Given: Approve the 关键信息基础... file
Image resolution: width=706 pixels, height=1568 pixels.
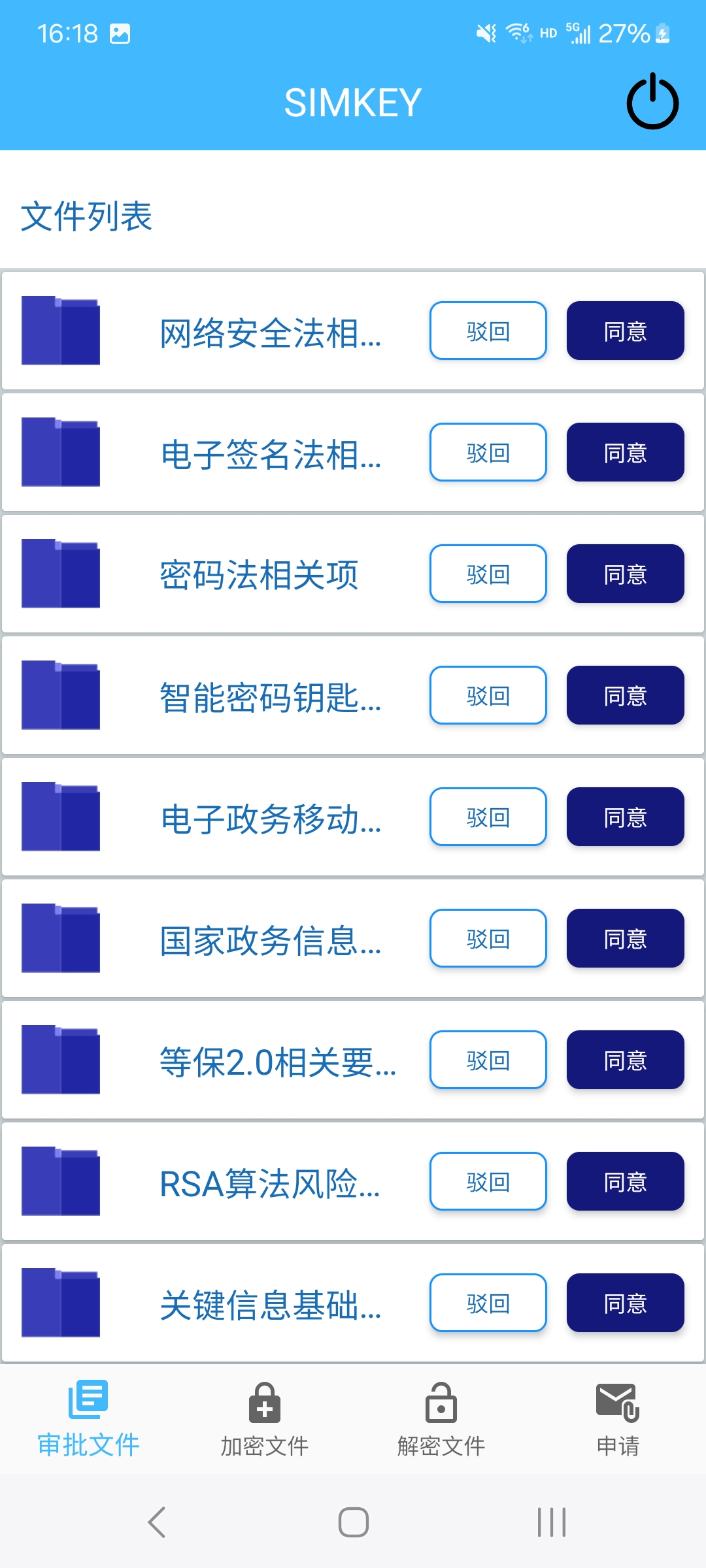Looking at the screenshot, I should (625, 1303).
